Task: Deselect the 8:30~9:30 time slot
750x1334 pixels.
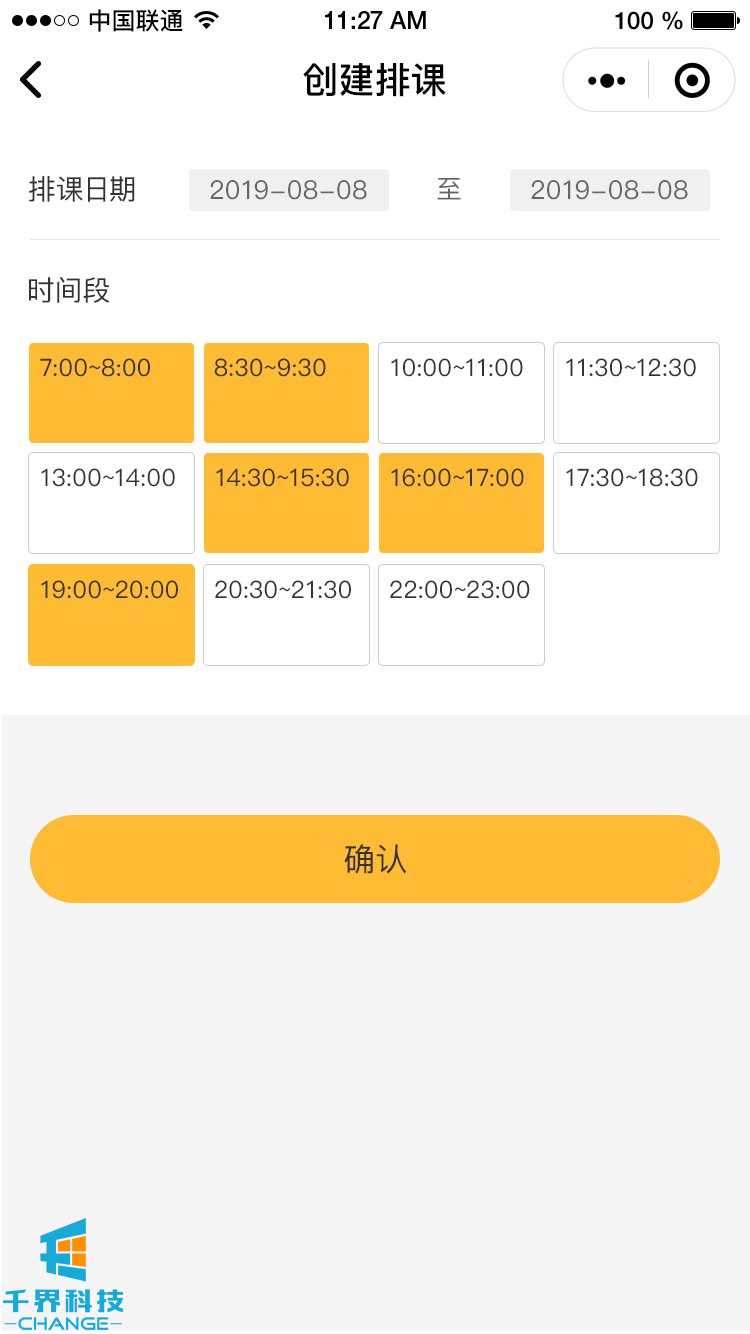Action: pos(286,393)
